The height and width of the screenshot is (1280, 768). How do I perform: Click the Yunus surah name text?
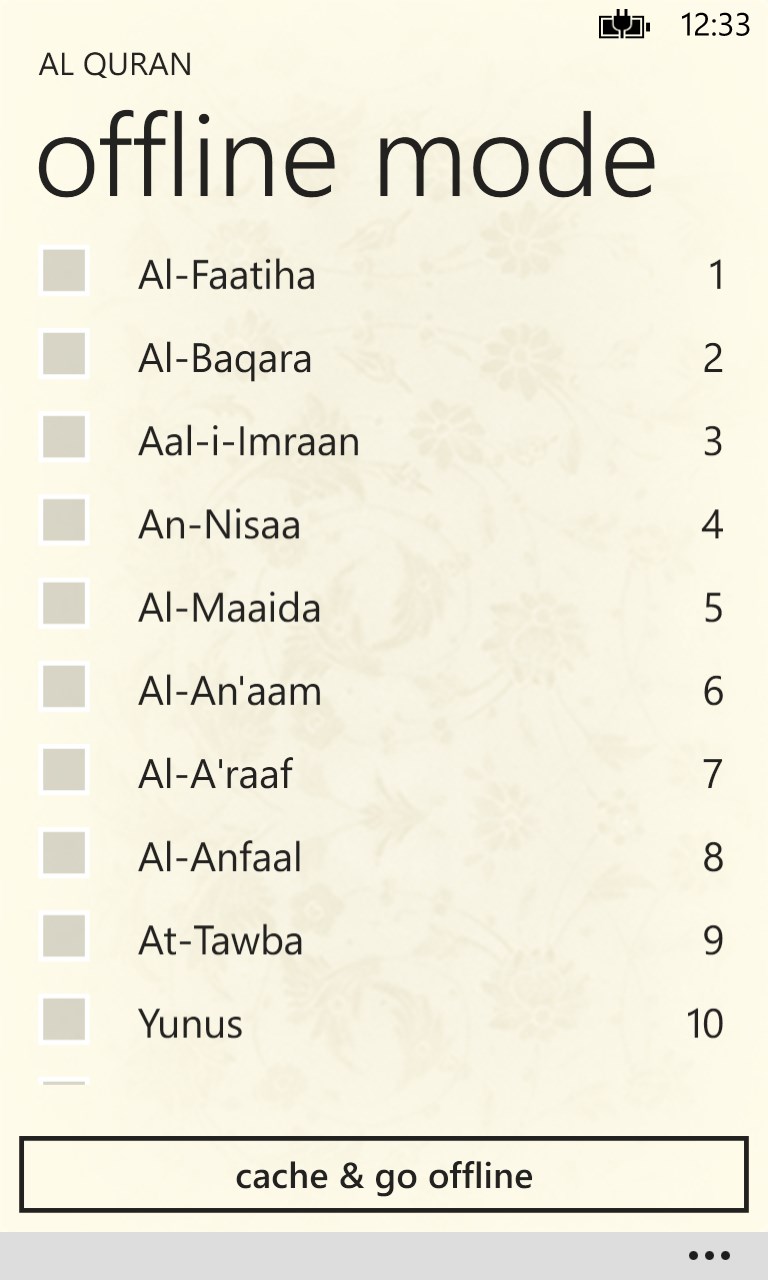pos(191,1022)
